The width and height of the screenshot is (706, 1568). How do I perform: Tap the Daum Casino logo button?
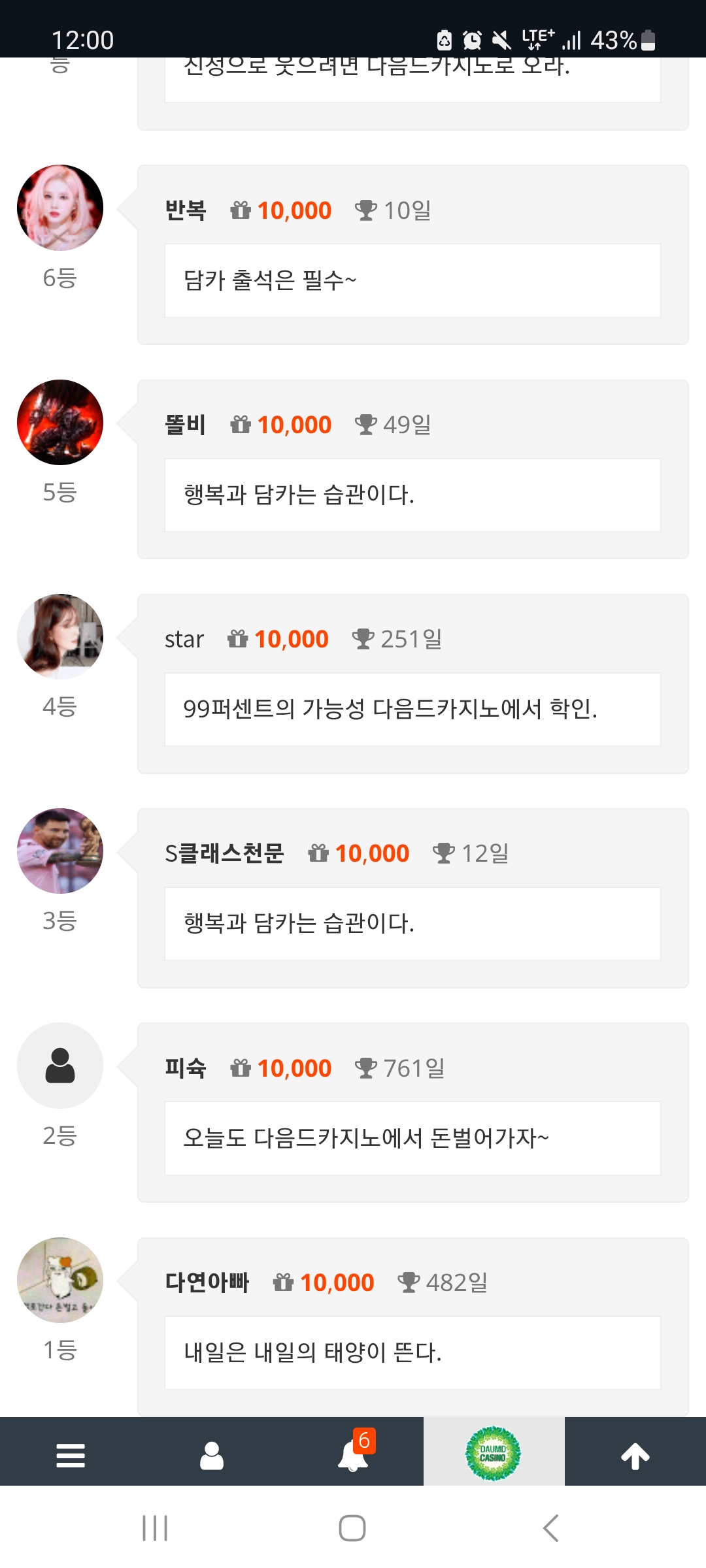[x=494, y=1454]
